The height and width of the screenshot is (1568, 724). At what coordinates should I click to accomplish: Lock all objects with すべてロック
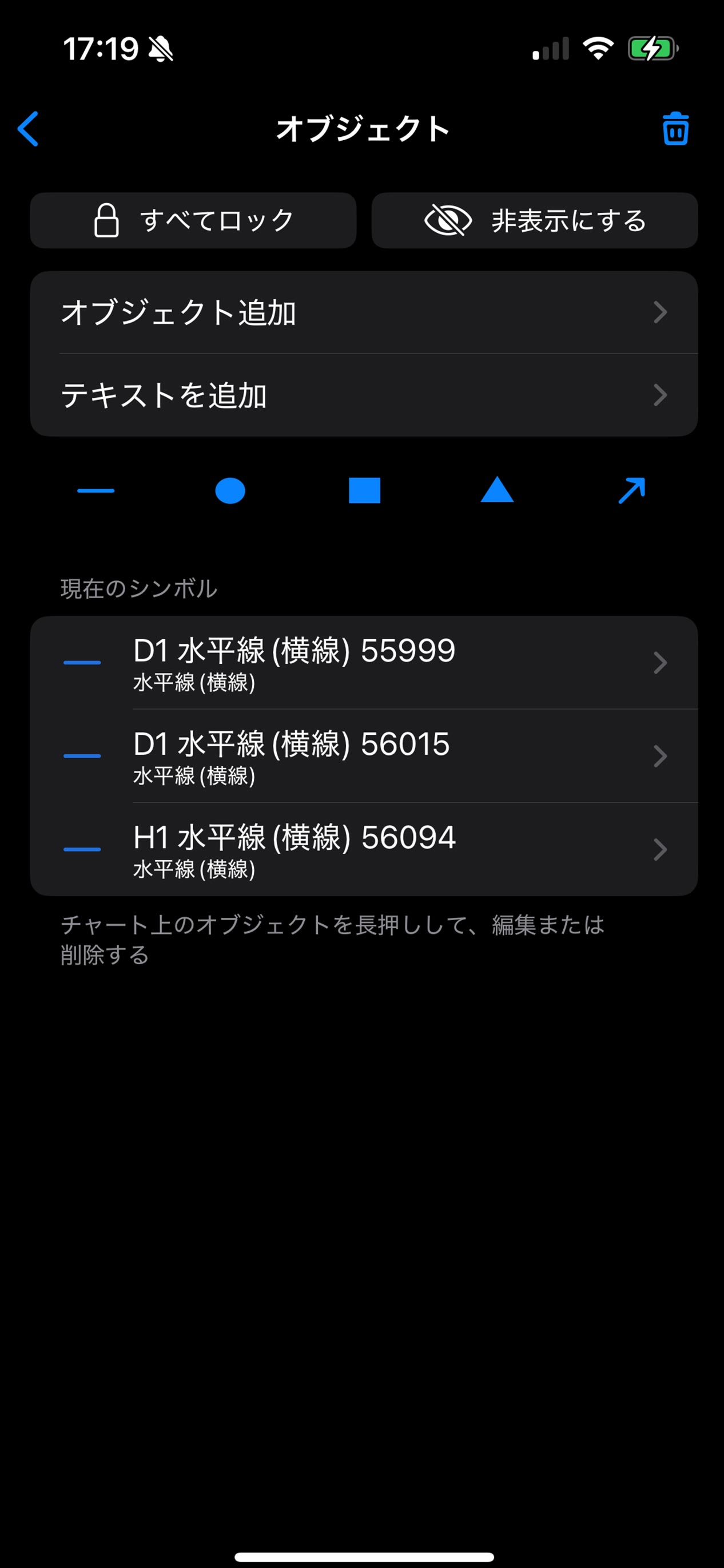193,220
